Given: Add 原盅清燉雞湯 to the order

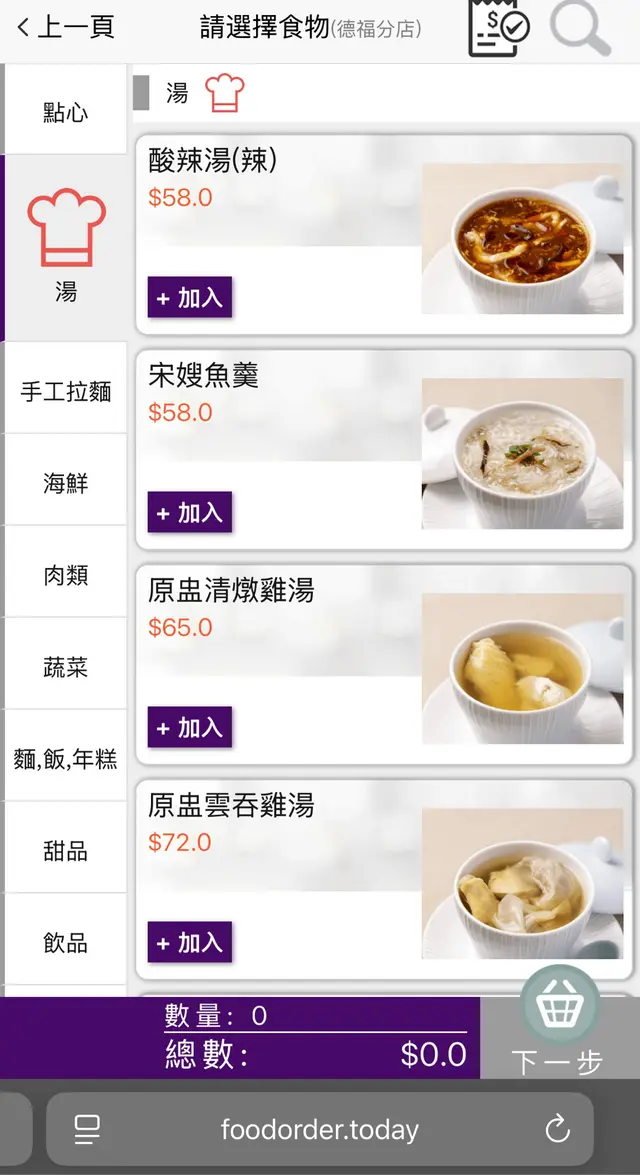Looking at the screenshot, I should tap(190, 727).
